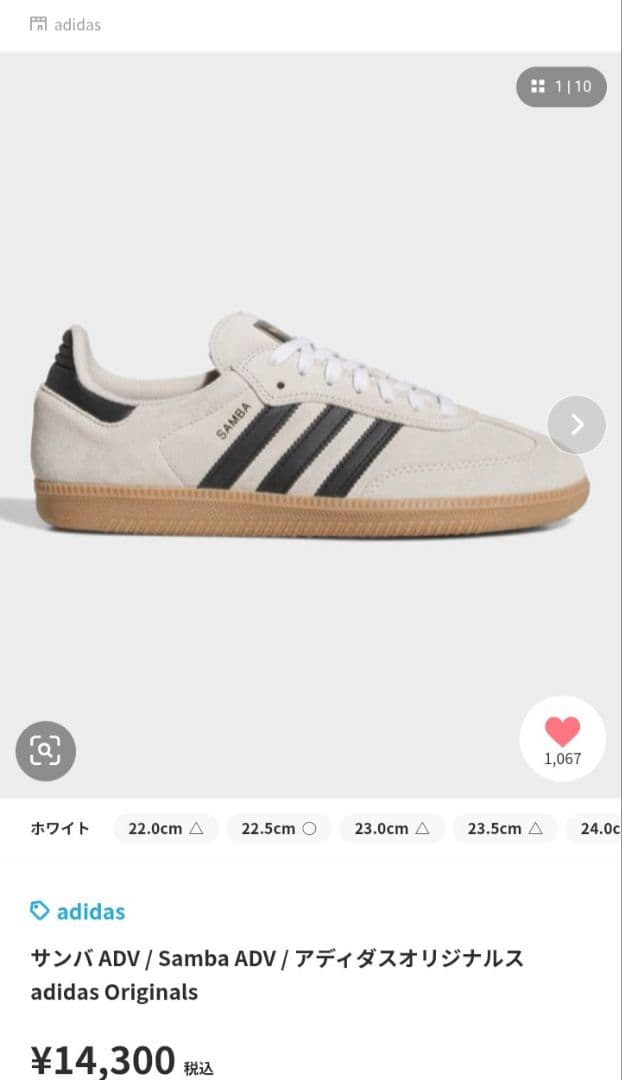Add this Samba to favorites

pyautogui.click(x=562, y=738)
